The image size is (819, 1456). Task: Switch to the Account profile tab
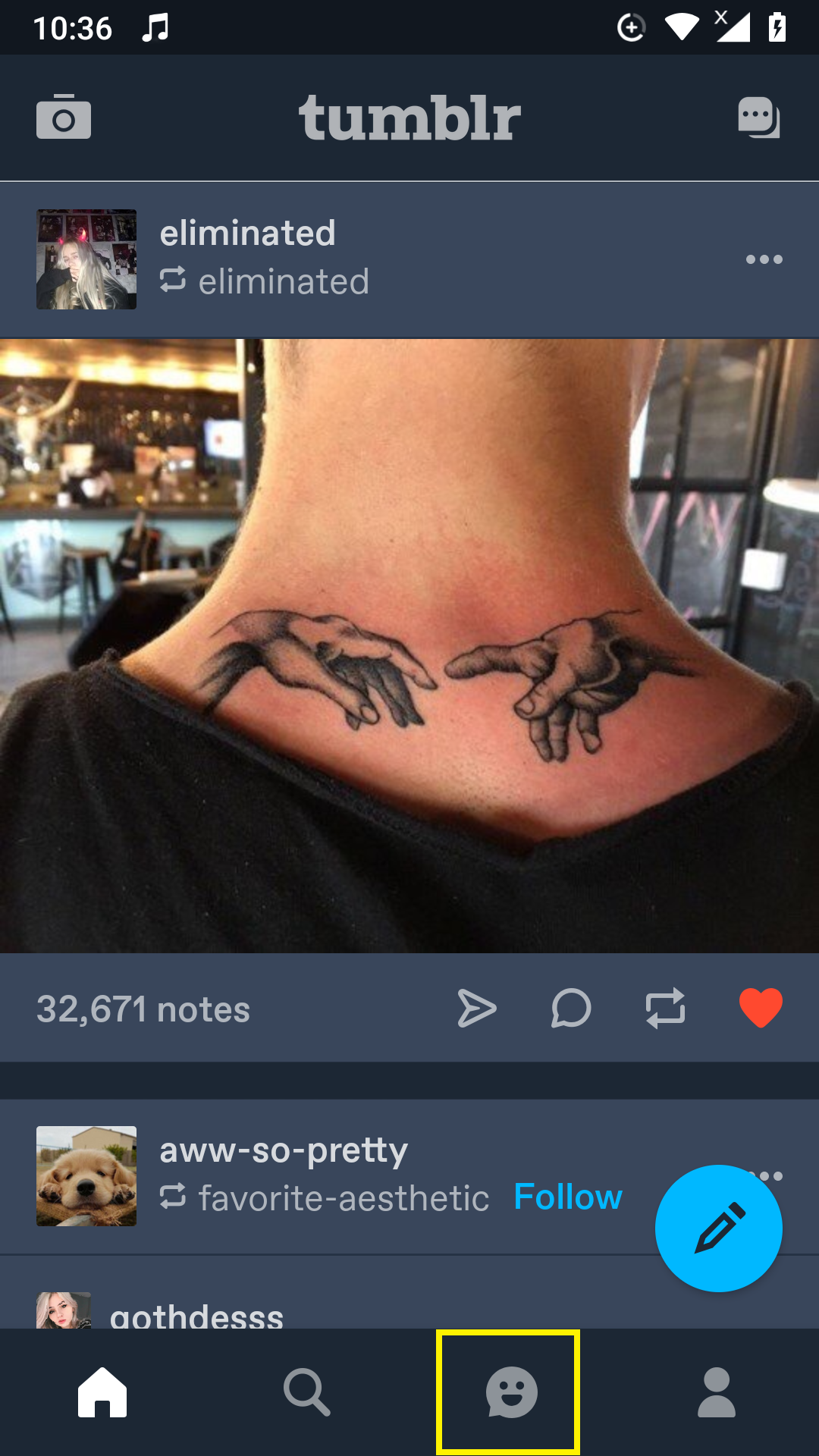717,1392
